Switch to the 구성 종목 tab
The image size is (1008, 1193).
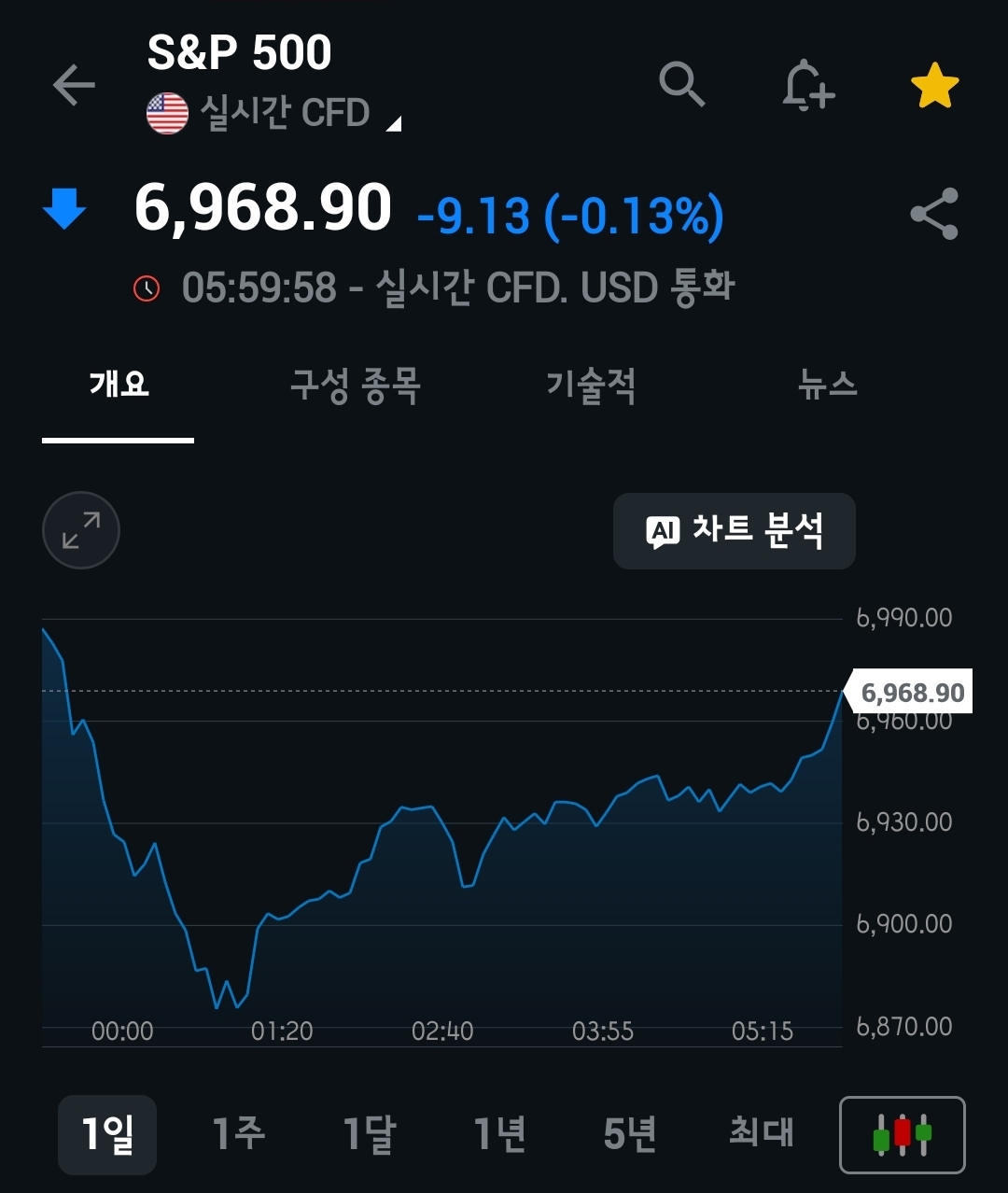click(356, 386)
